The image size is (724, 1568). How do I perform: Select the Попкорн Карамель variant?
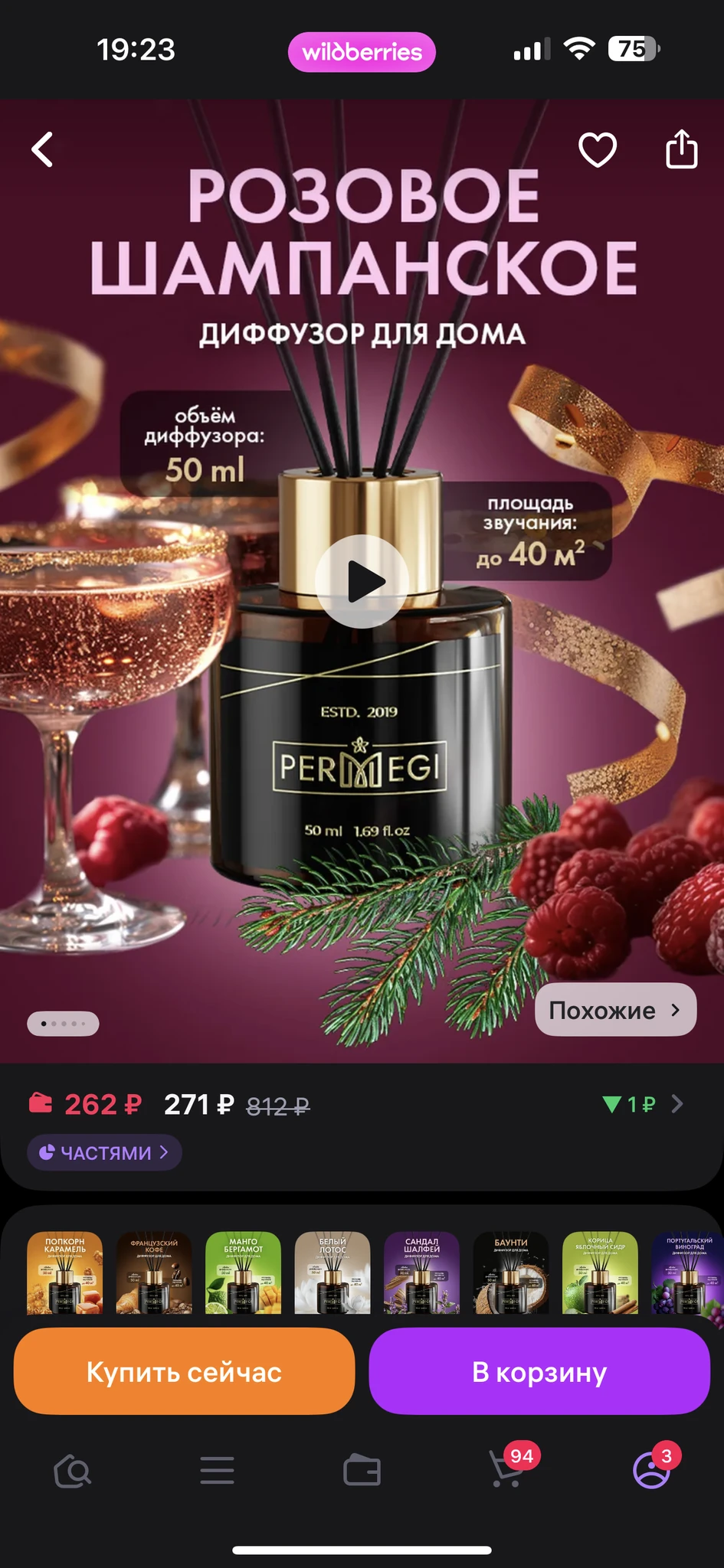(65, 1272)
